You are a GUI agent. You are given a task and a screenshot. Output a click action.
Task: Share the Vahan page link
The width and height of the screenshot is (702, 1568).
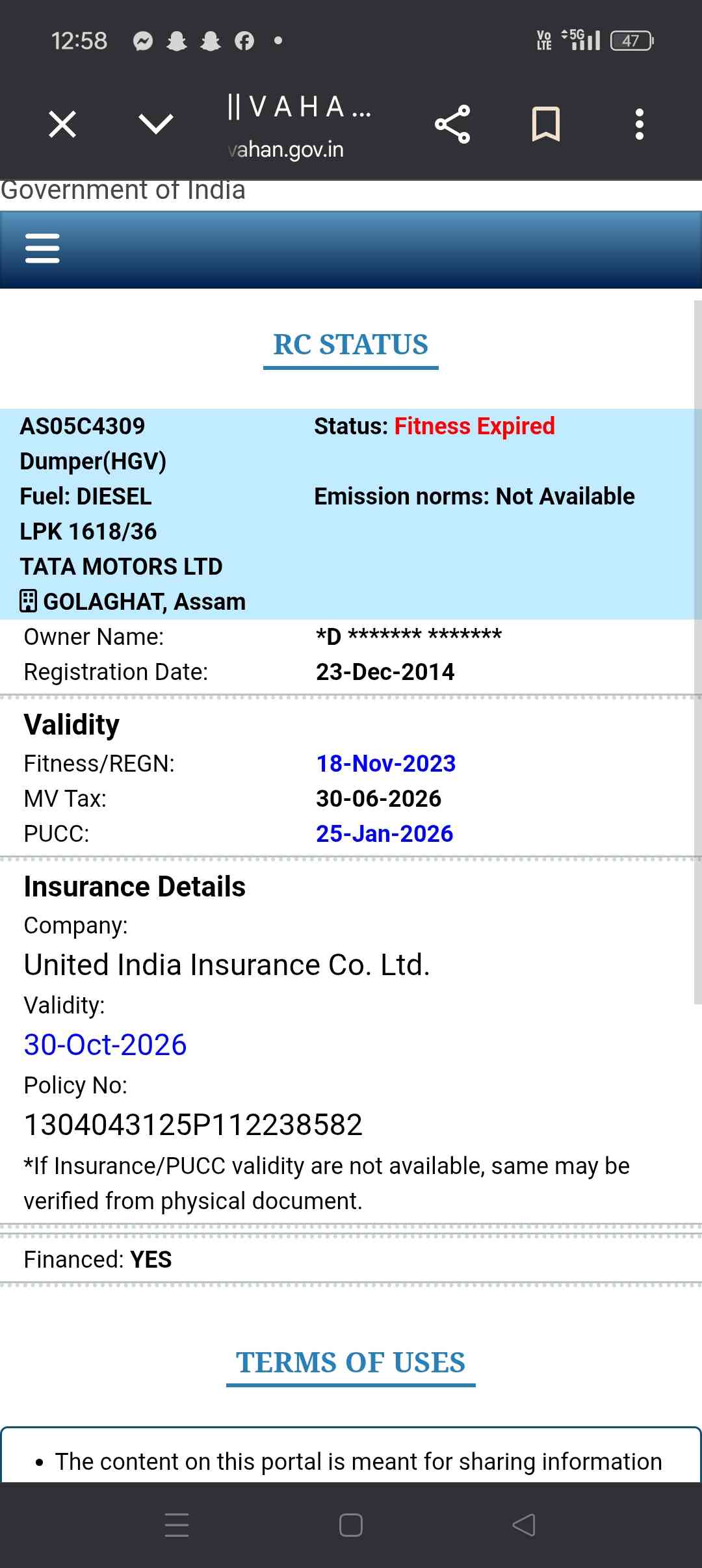[452, 124]
